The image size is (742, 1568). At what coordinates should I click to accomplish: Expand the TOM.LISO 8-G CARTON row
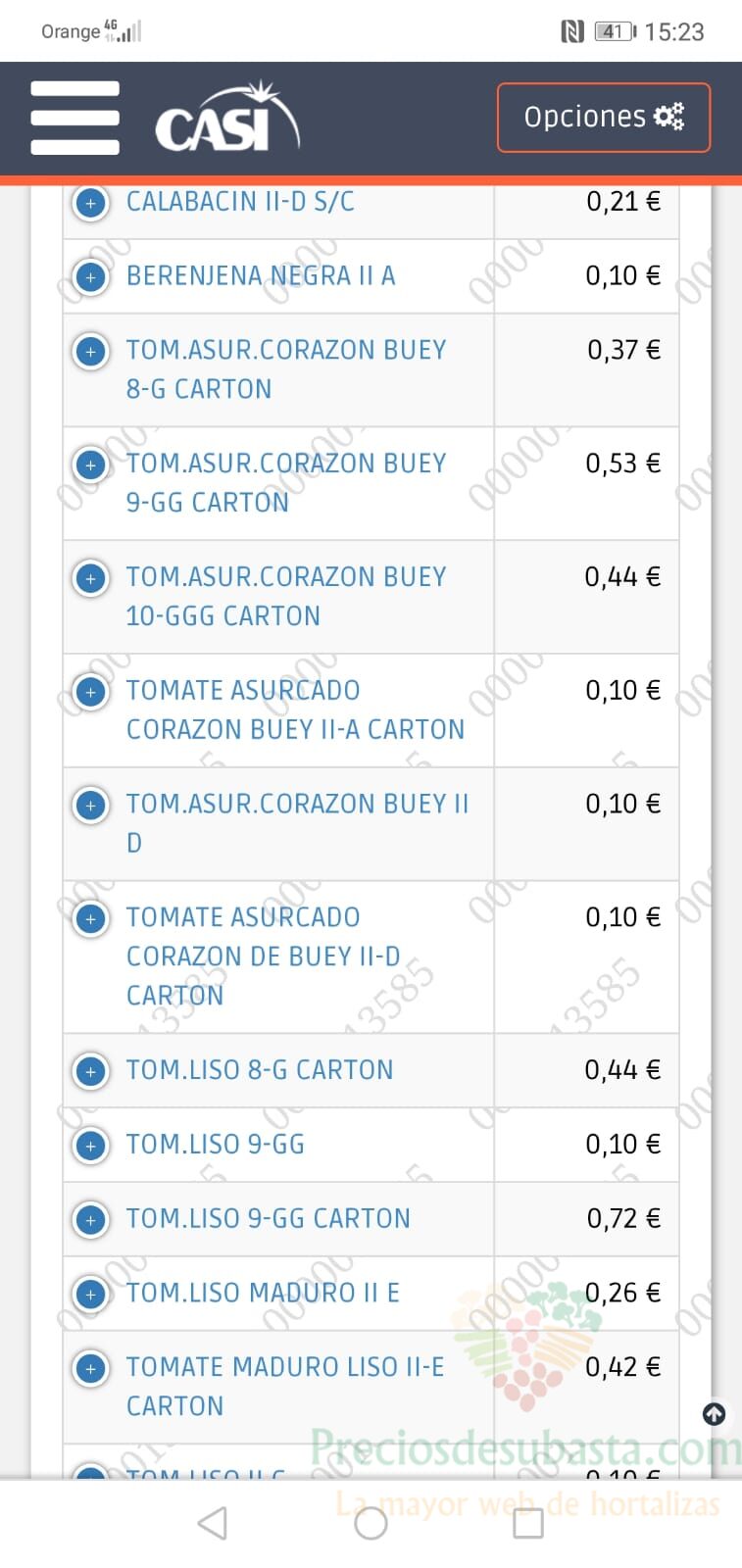click(x=91, y=1071)
